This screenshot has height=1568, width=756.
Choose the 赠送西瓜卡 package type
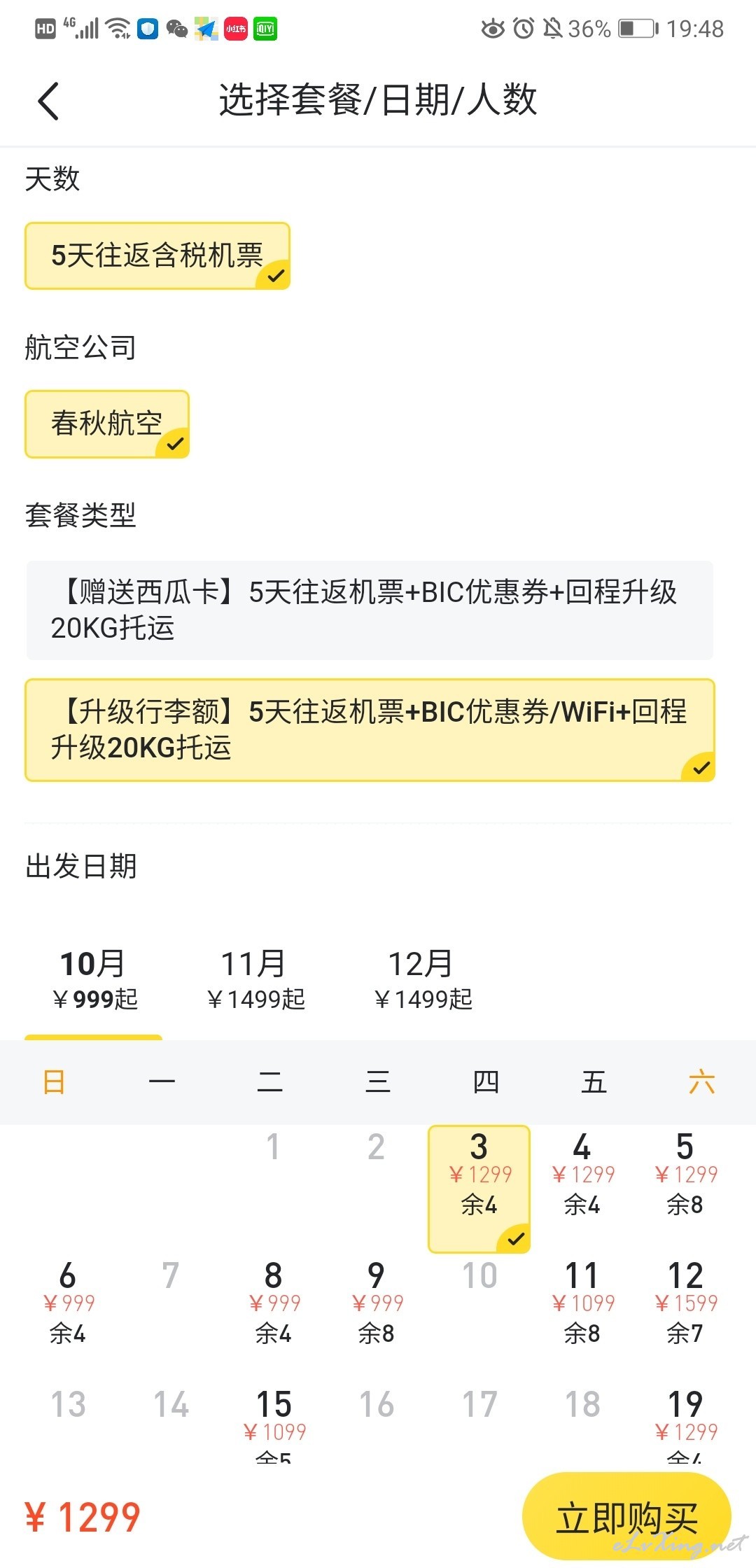tap(370, 610)
